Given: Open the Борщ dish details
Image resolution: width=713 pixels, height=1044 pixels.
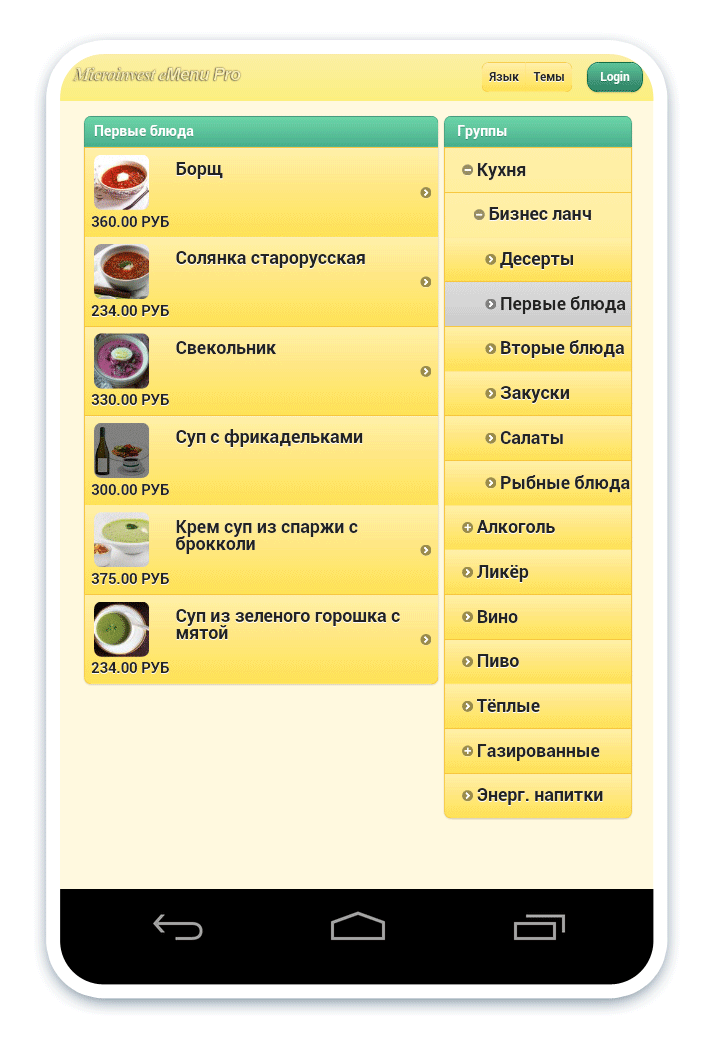Looking at the screenshot, I should [x=261, y=192].
